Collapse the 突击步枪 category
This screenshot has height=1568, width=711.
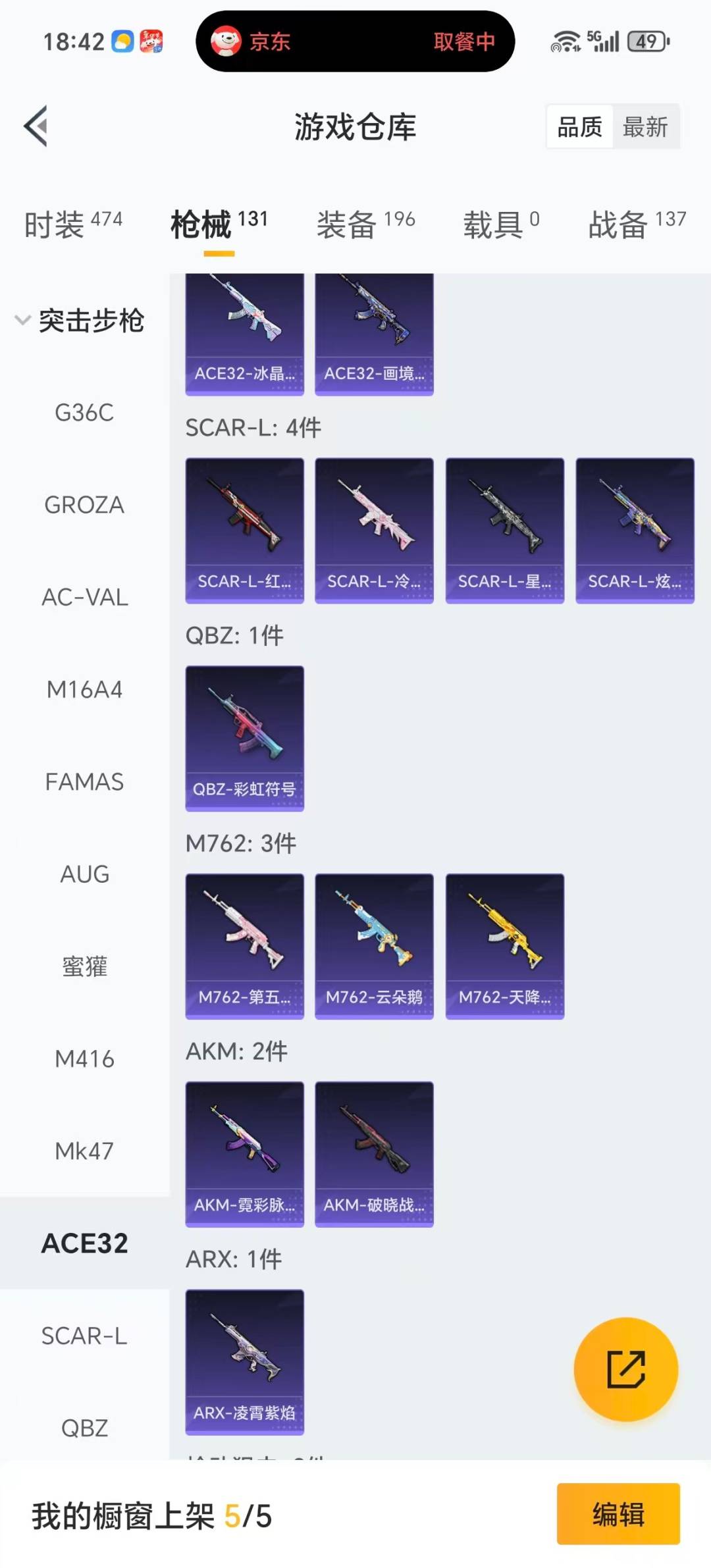[79, 321]
